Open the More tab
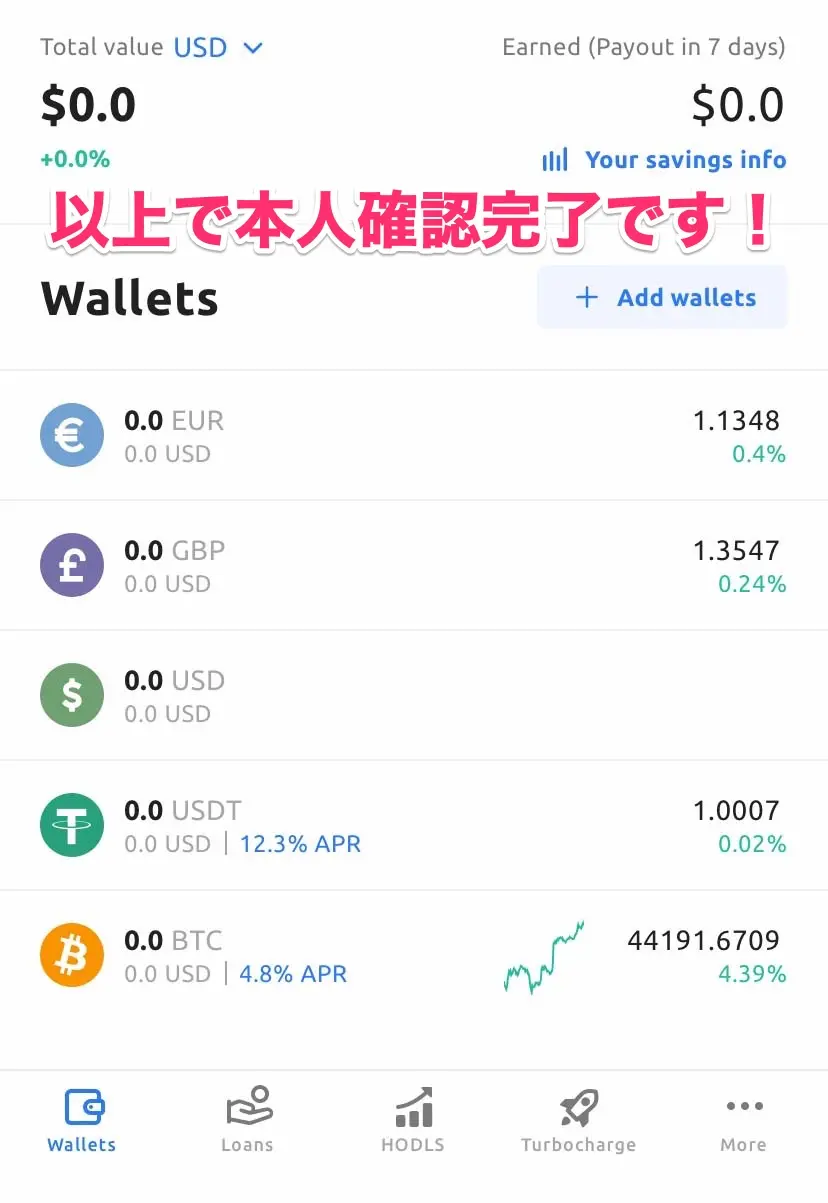This screenshot has width=828, height=1203. tap(744, 1121)
